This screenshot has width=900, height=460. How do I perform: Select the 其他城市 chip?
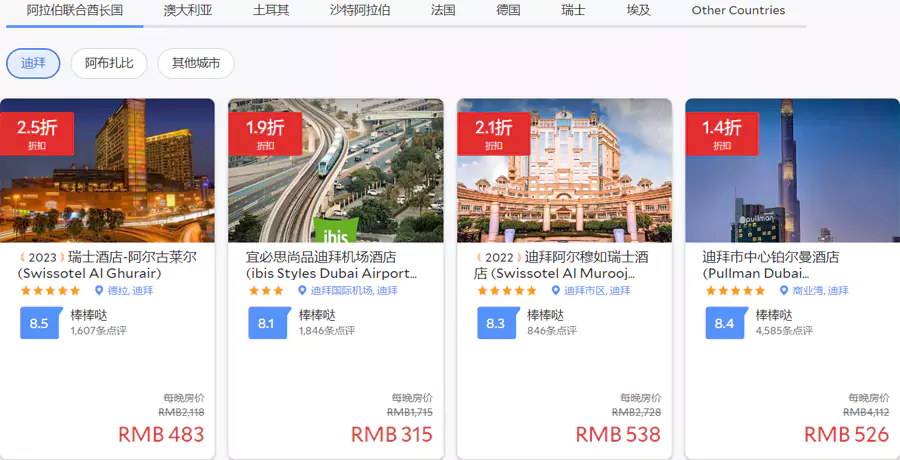(x=196, y=63)
